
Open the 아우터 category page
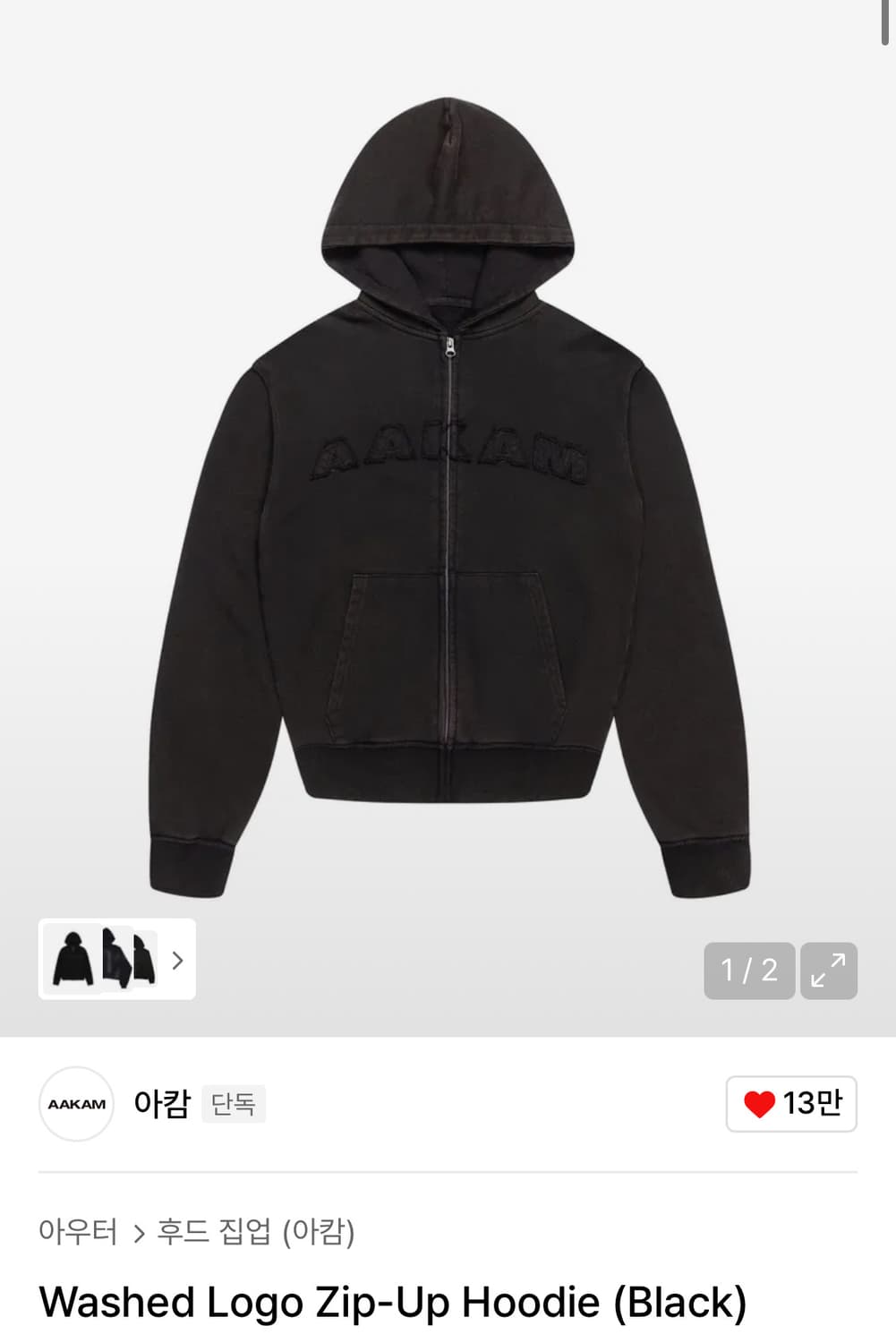pyautogui.click(x=80, y=1232)
